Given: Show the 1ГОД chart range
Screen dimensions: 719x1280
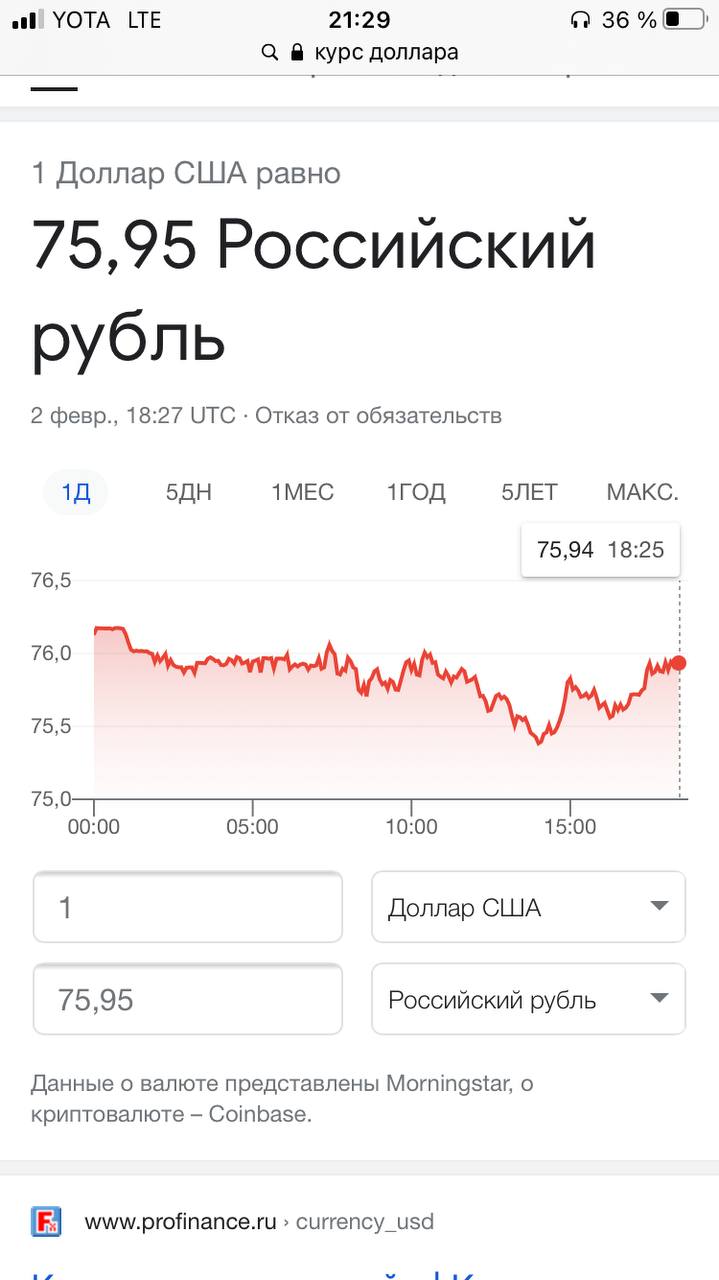Looking at the screenshot, I should point(416,492).
